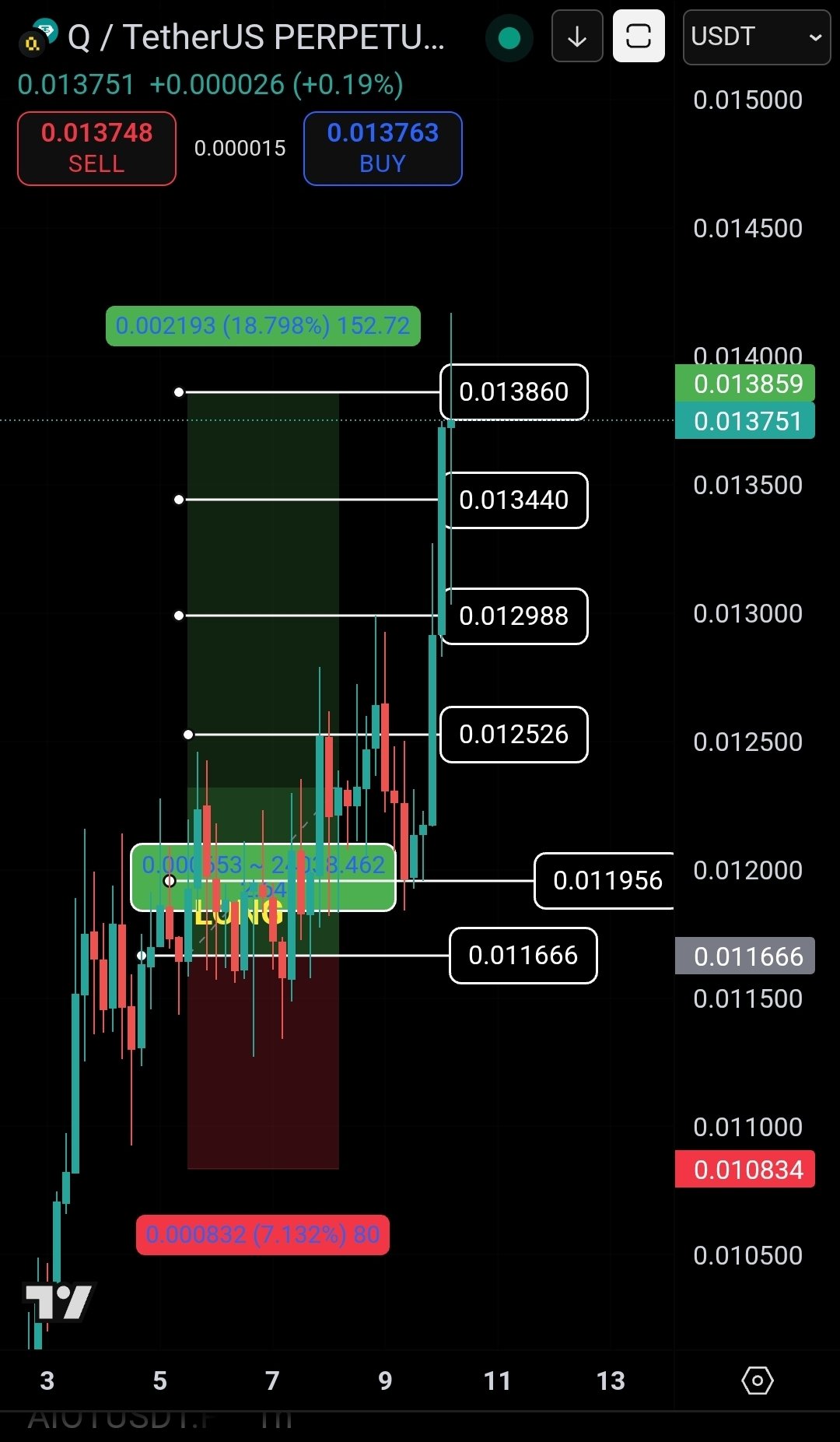
Task: Tap the green market status dot
Action: [509, 37]
